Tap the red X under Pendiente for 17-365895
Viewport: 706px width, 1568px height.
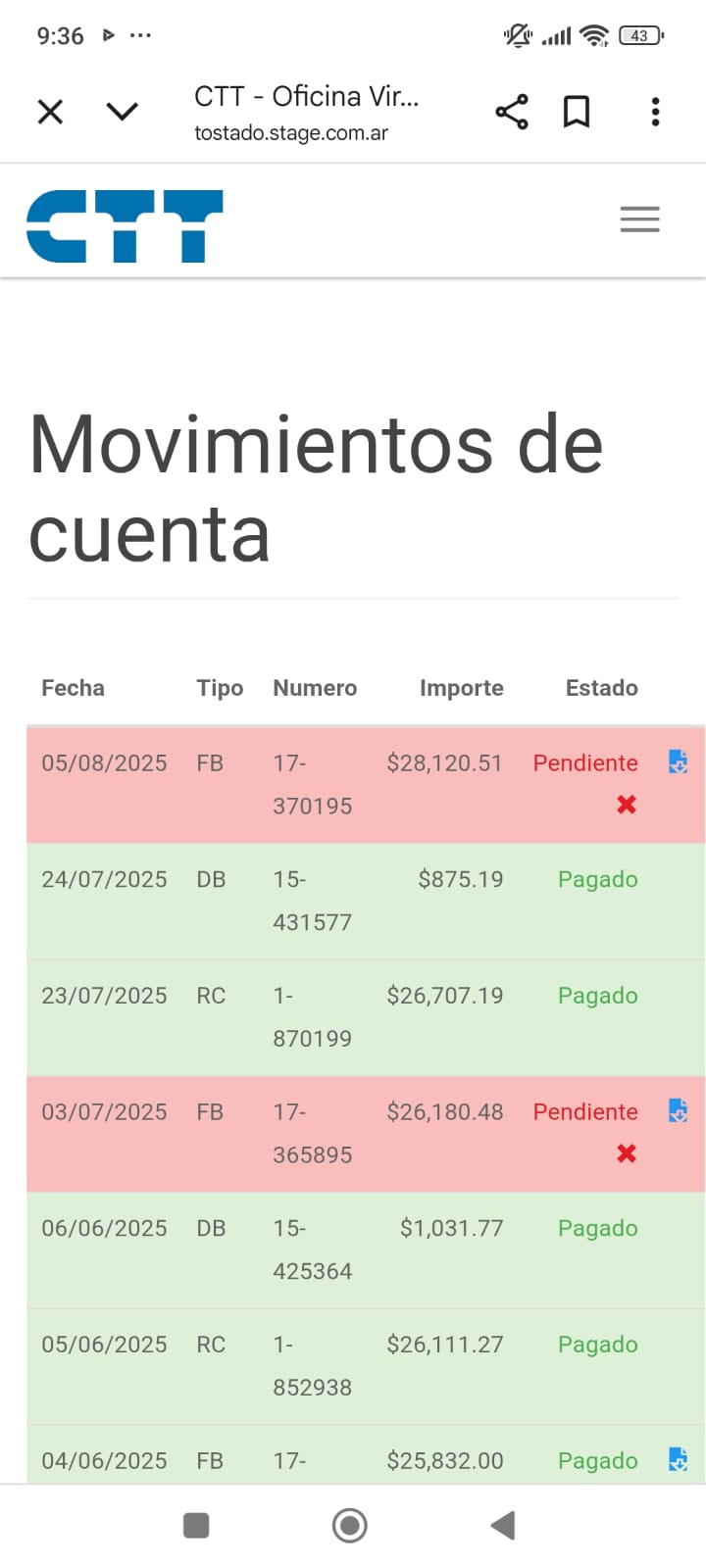pyautogui.click(x=627, y=1153)
